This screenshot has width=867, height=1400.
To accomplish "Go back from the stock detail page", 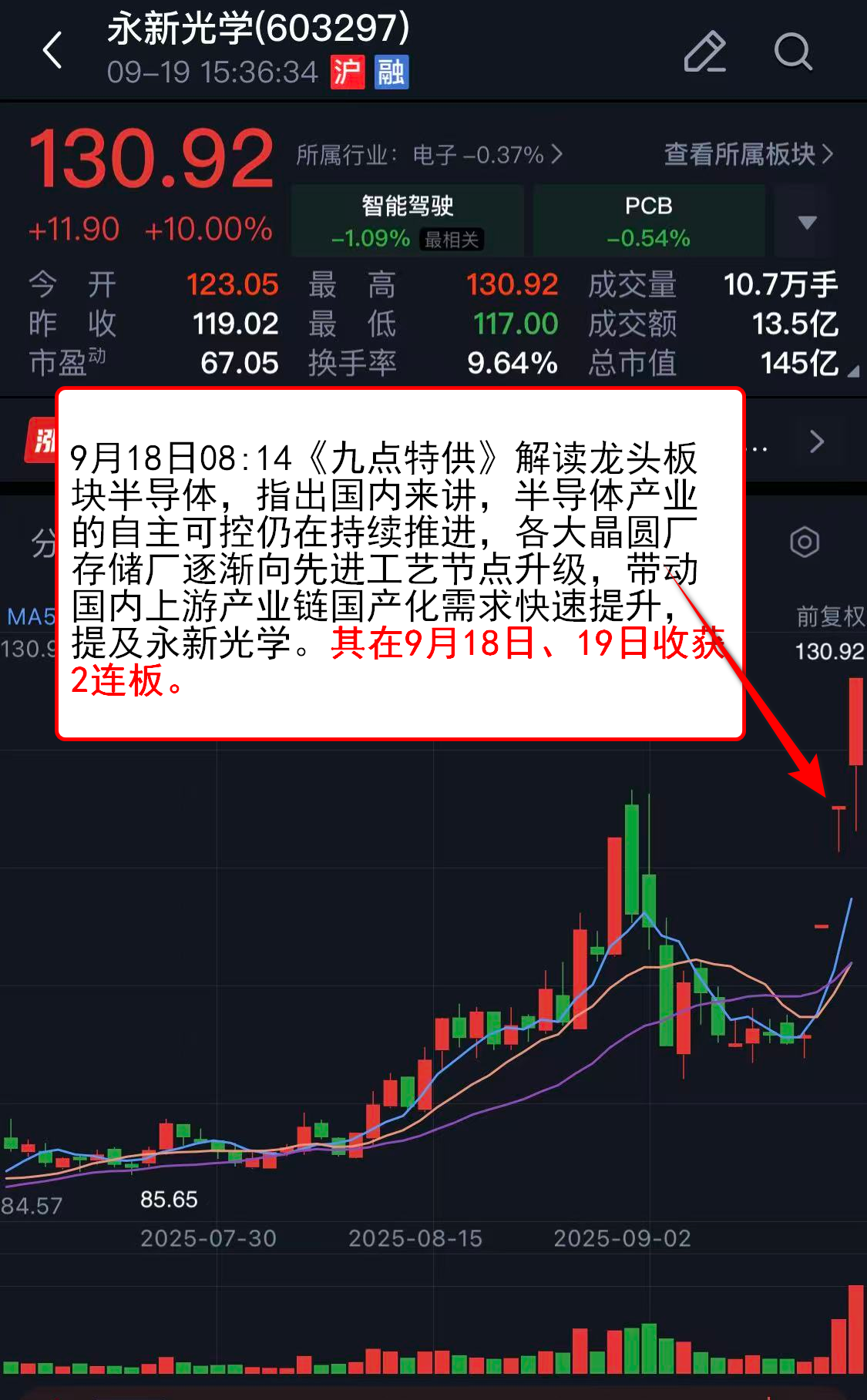I will tap(52, 51).
